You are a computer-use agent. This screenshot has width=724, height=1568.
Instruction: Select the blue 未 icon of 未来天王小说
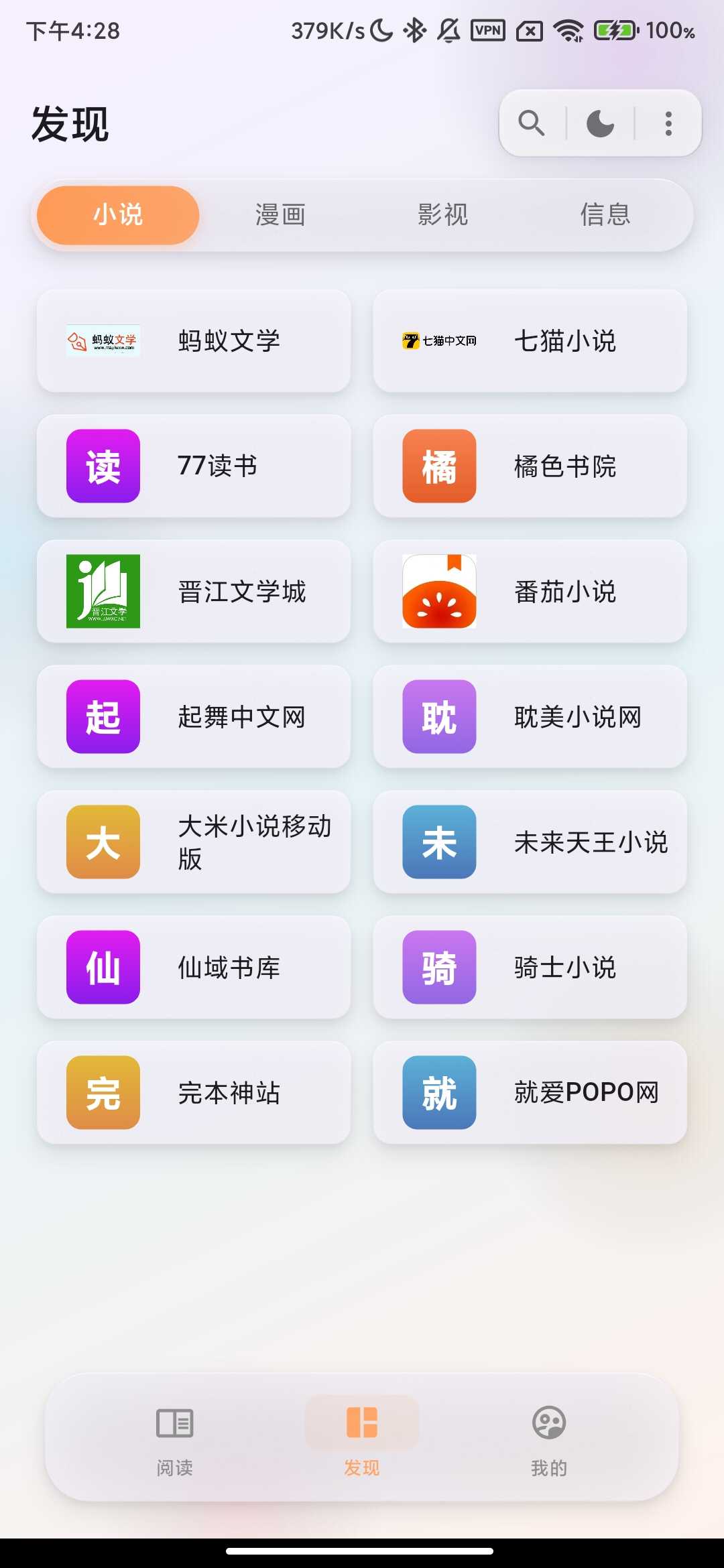[x=438, y=842]
